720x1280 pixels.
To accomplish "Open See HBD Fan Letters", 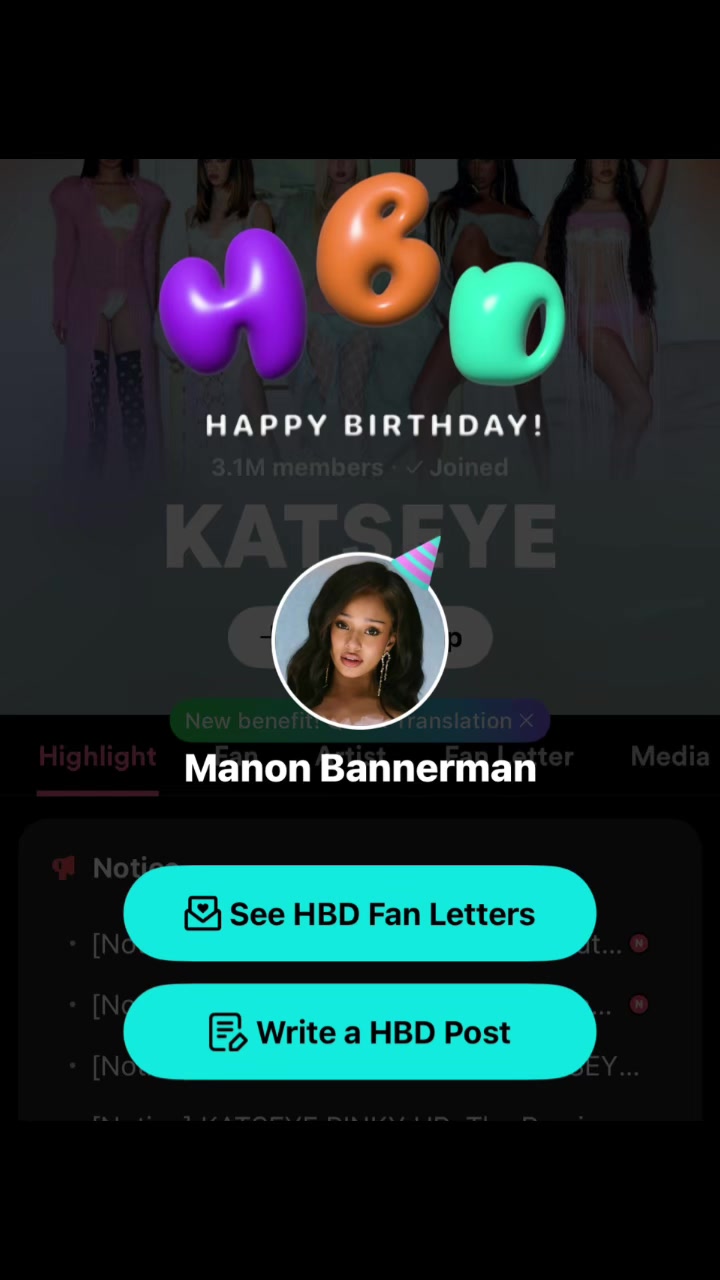I will coord(360,914).
